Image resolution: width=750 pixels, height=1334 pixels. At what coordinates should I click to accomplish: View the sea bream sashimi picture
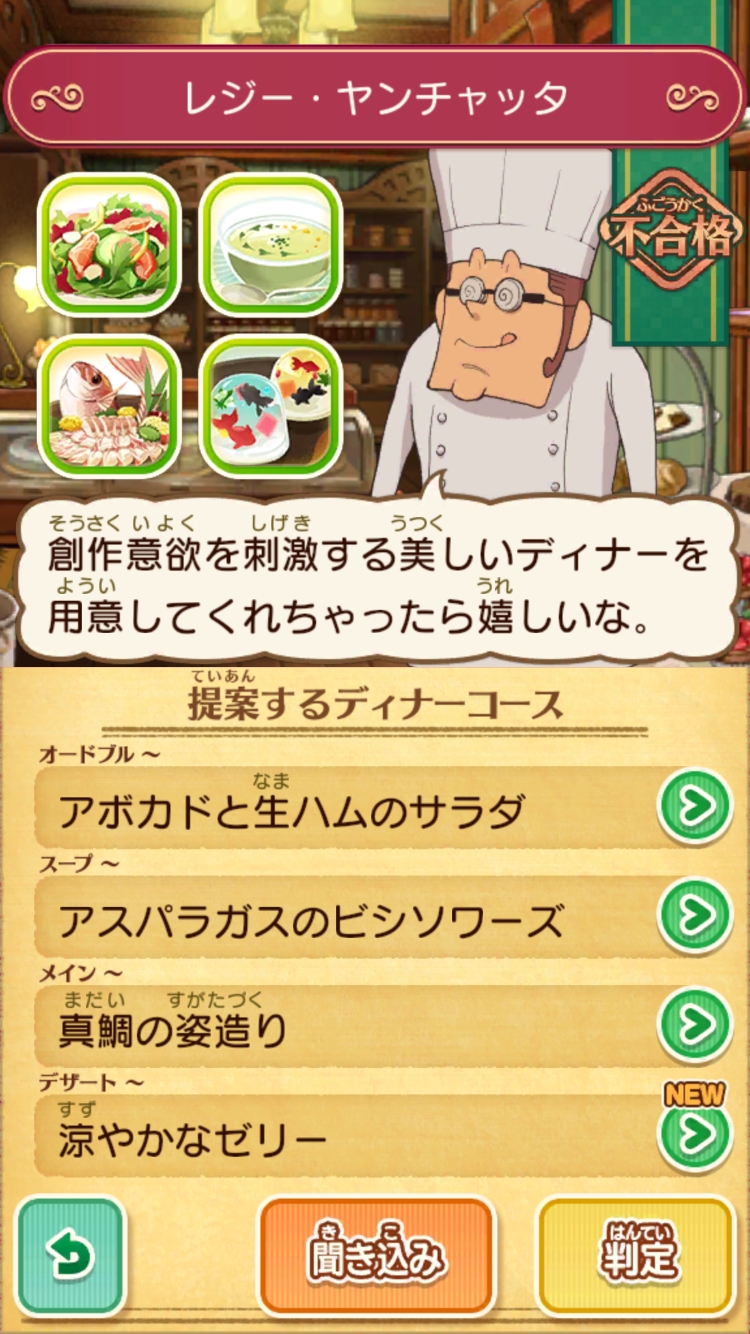coord(110,405)
